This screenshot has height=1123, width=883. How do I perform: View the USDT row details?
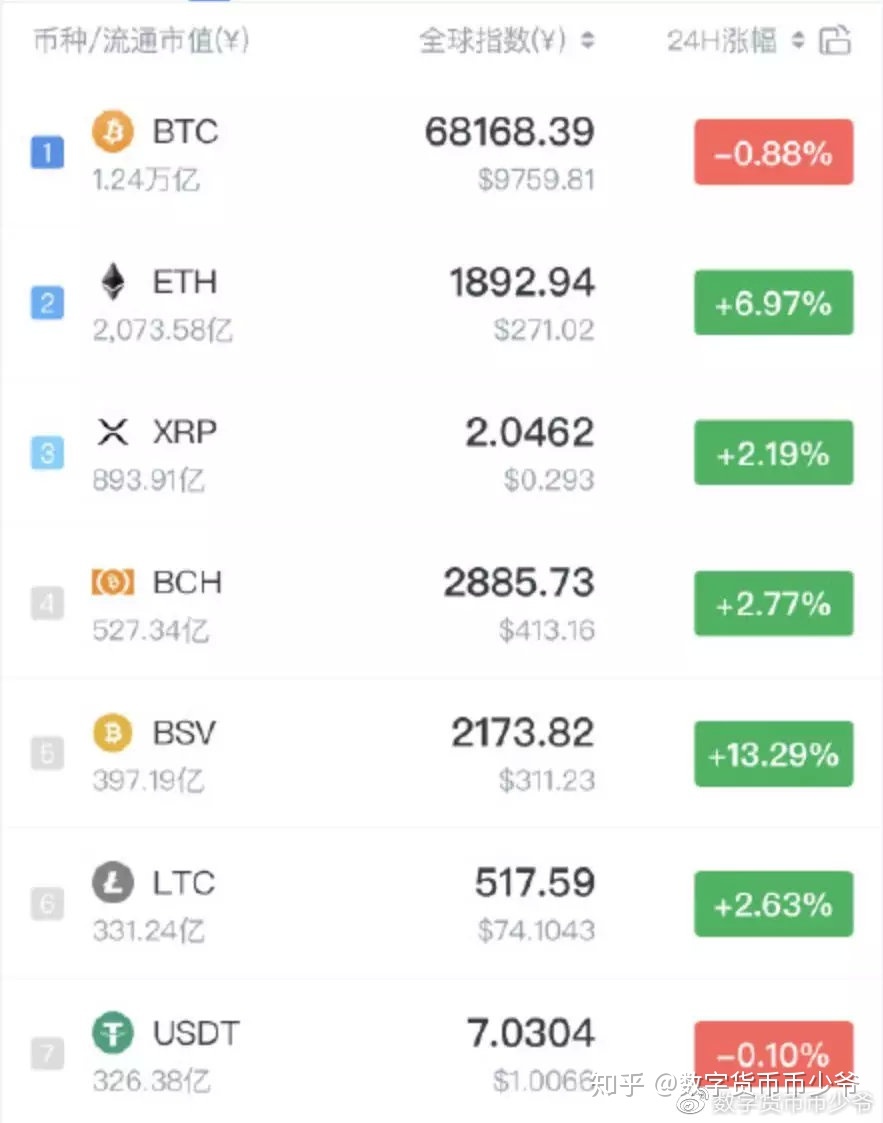pos(196,1034)
